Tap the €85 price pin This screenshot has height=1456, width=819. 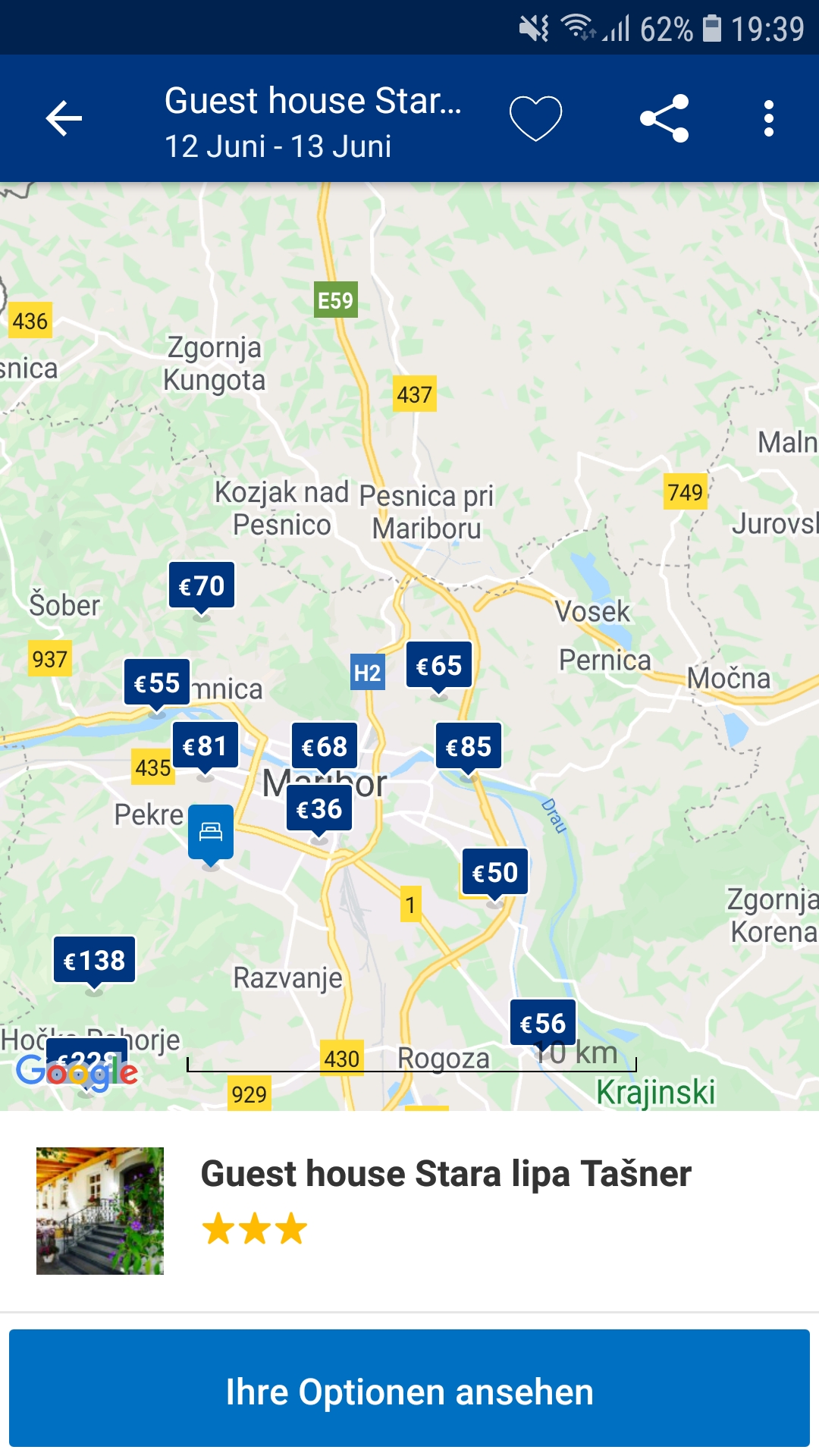pyautogui.click(x=469, y=747)
